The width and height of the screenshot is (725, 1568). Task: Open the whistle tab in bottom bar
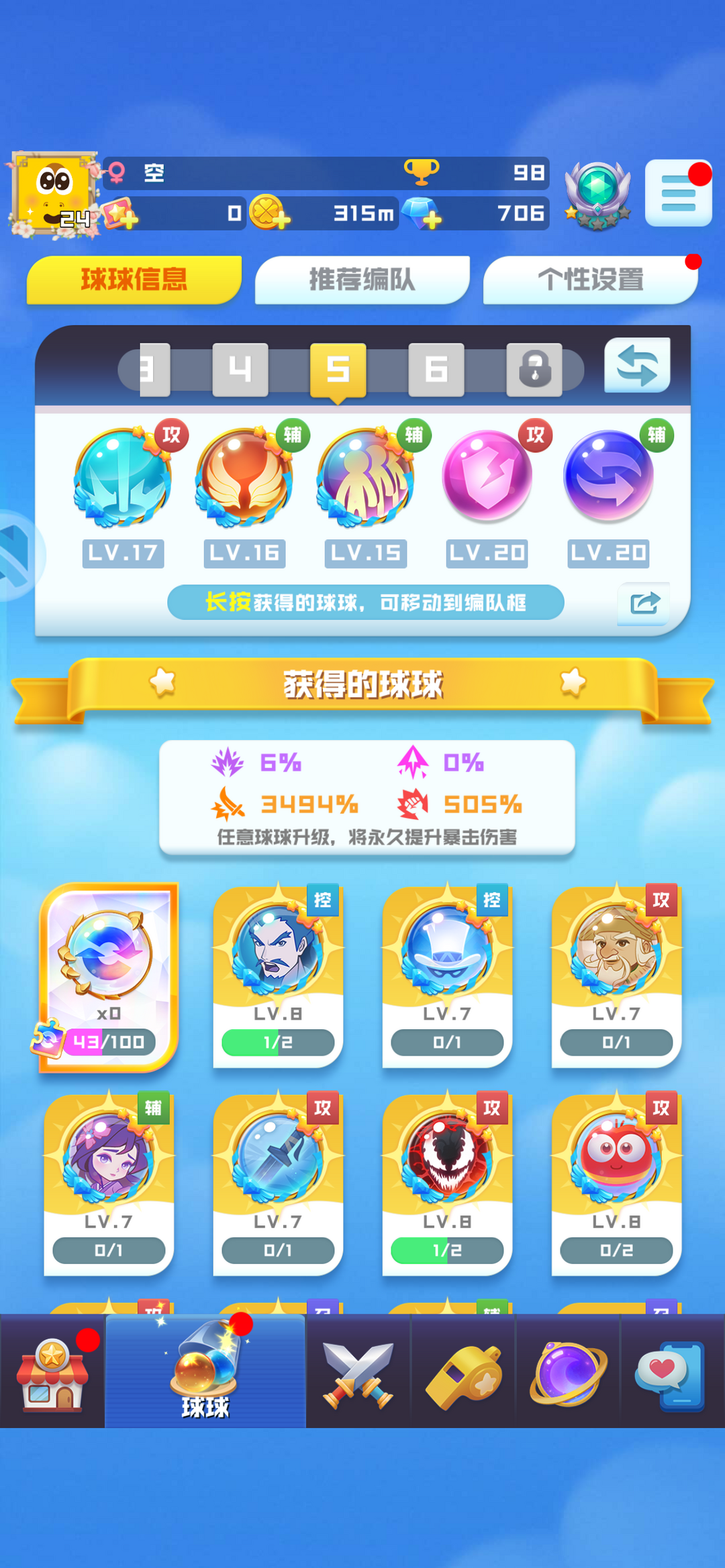pos(463,1373)
